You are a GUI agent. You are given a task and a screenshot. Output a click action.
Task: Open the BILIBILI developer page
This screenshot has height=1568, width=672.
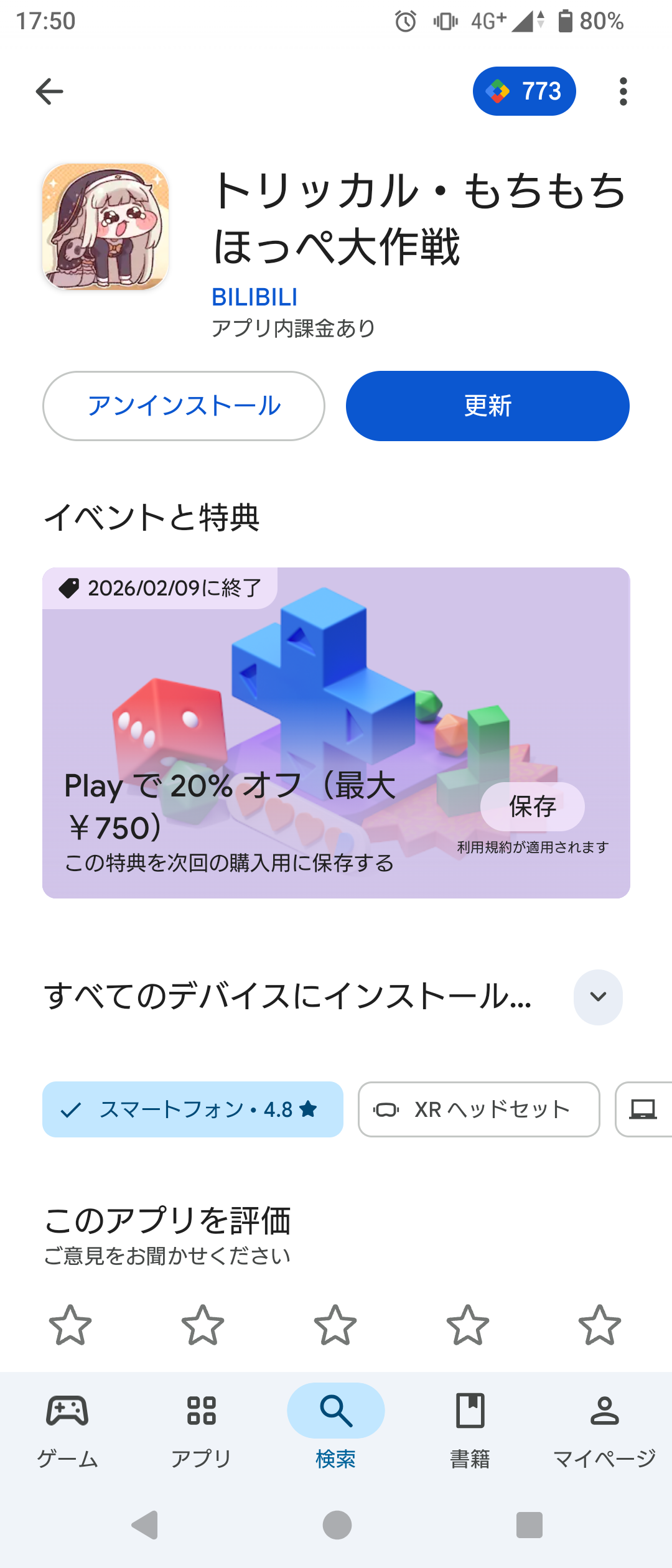coord(254,297)
